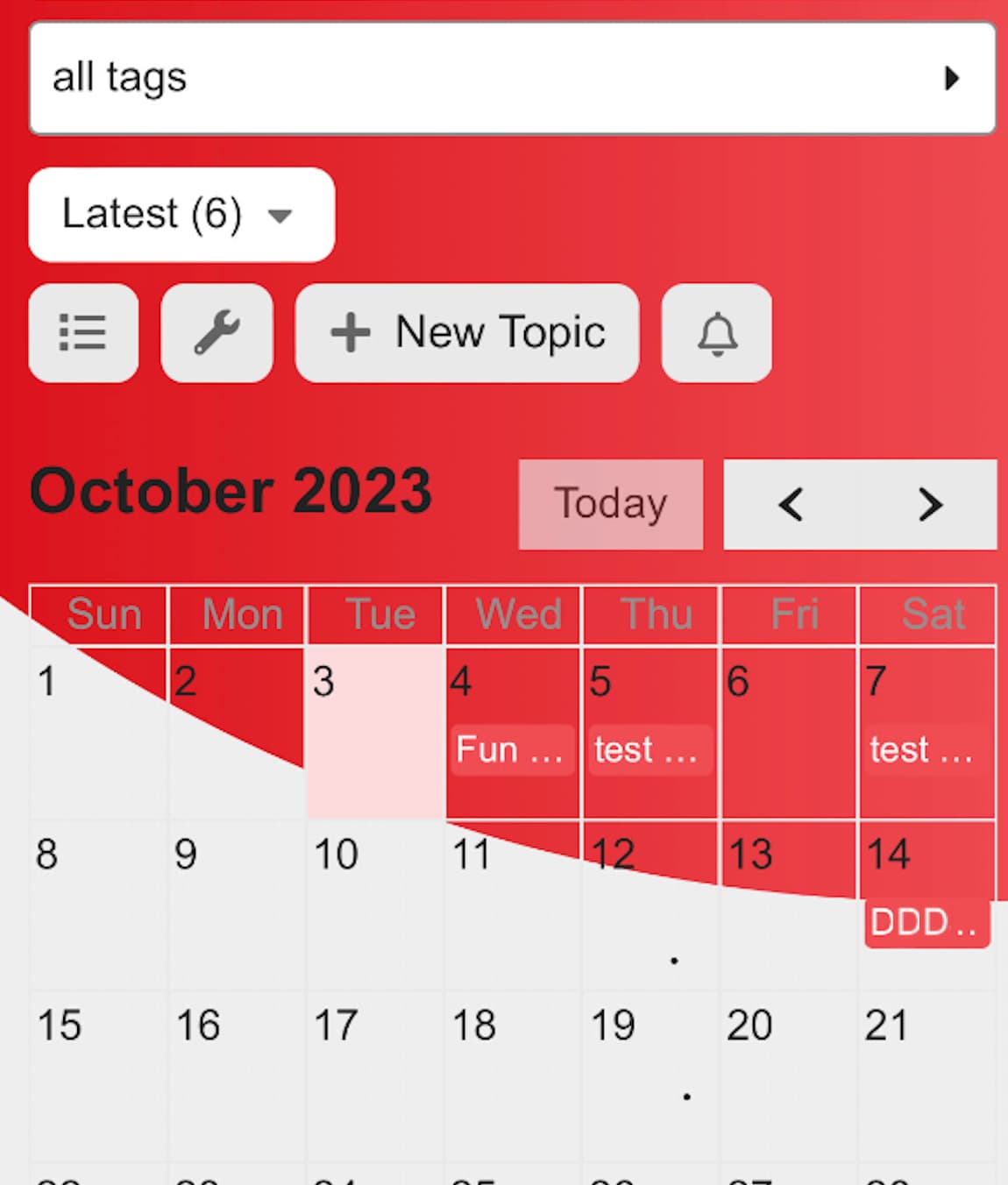Go to the previous month
This screenshot has height=1185, width=1008.
click(791, 504)
